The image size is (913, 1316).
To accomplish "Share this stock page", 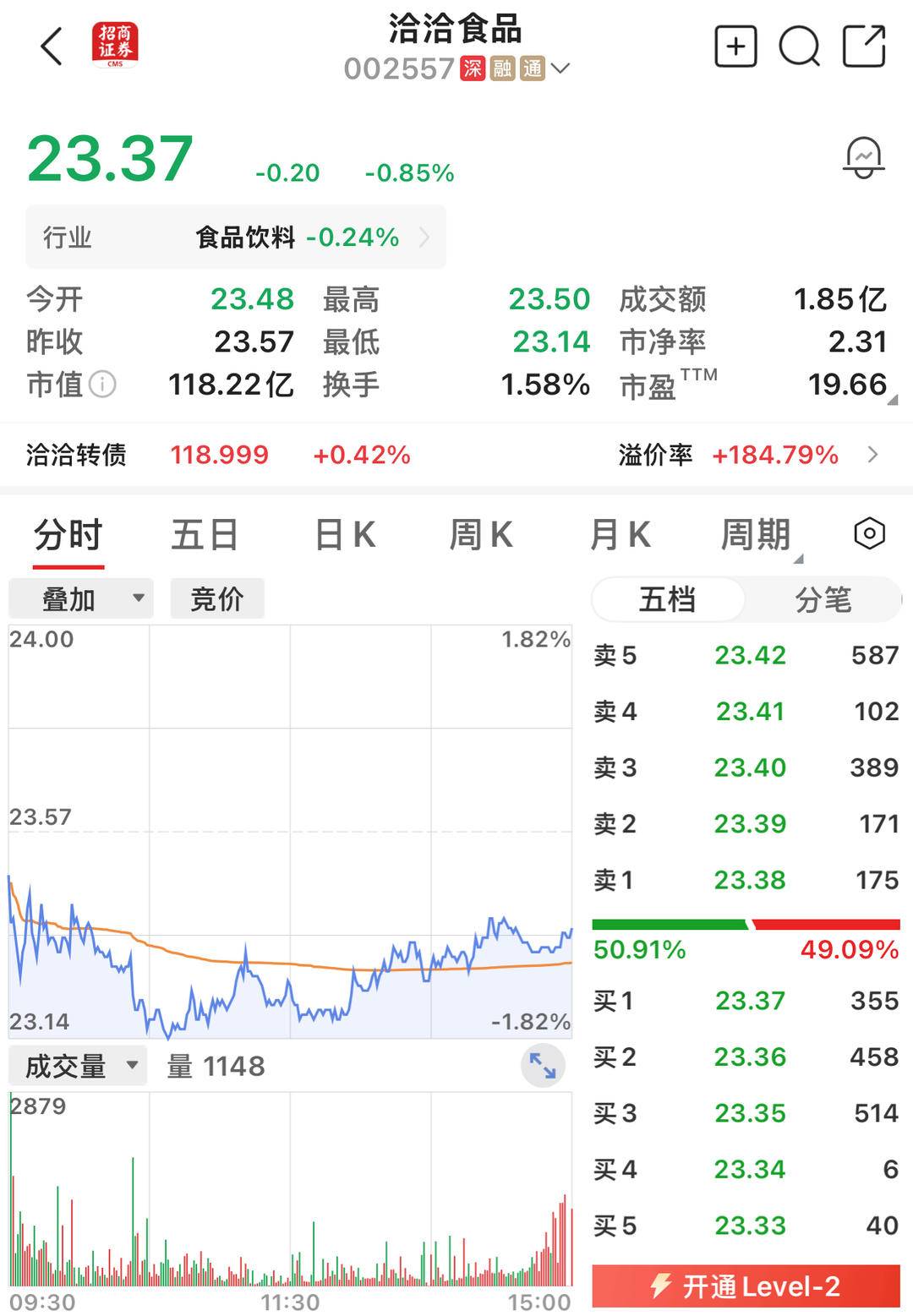I will click(x=864, y=46).
